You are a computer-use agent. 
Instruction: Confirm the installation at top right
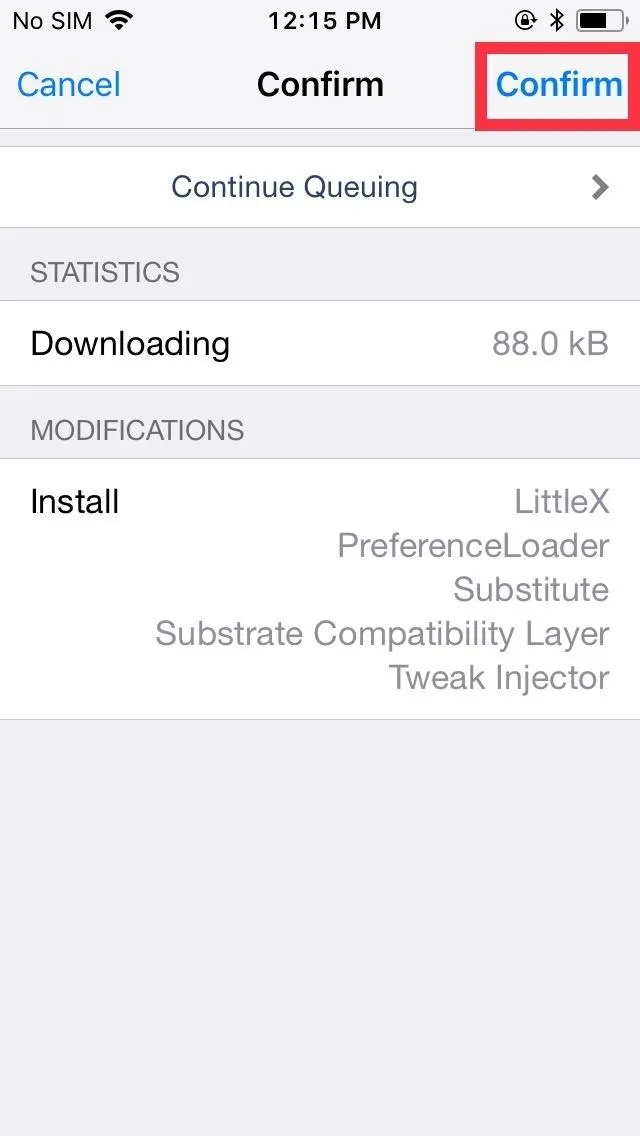[559, 85]
